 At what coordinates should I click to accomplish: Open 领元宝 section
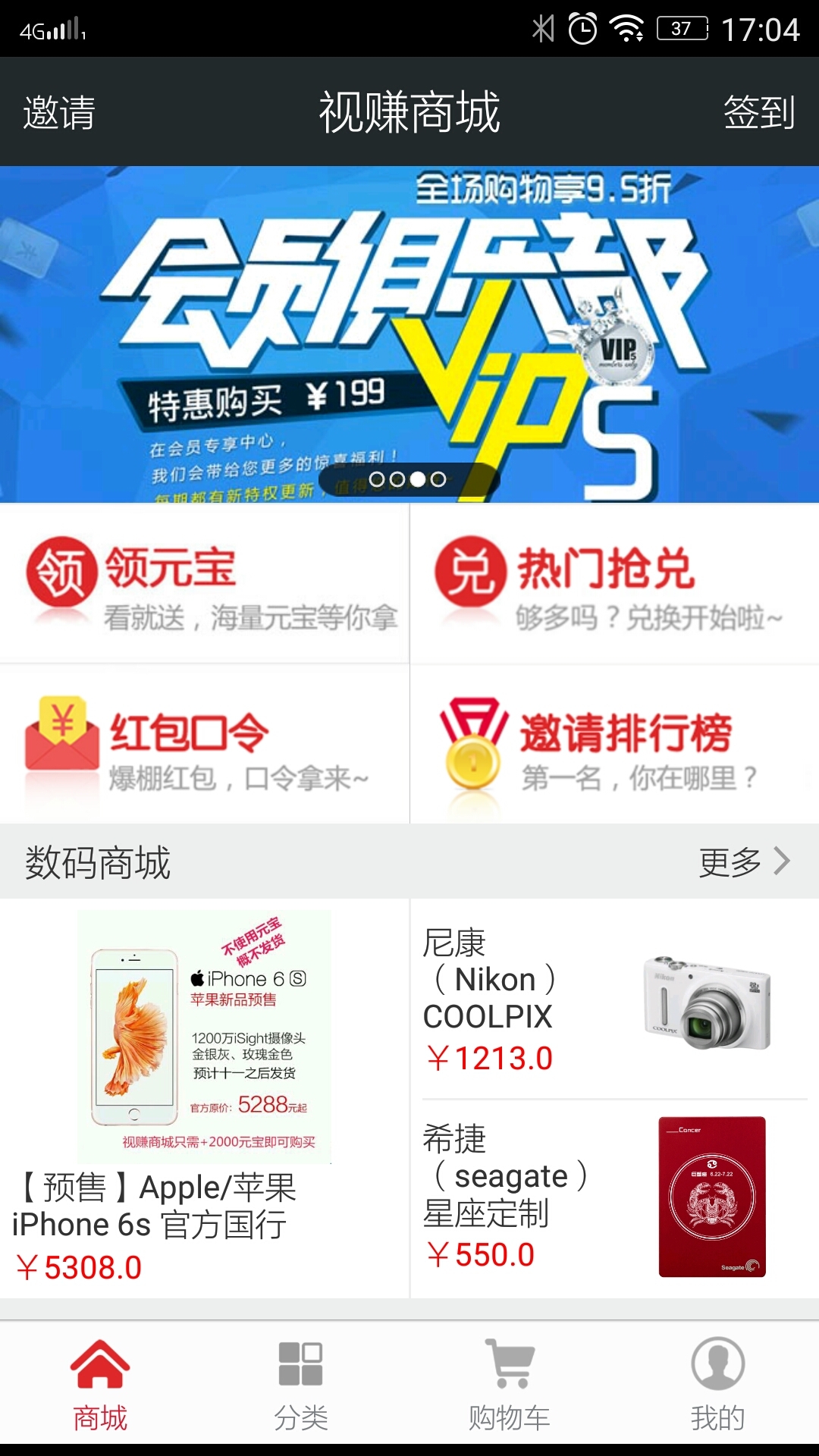point(205,584)
